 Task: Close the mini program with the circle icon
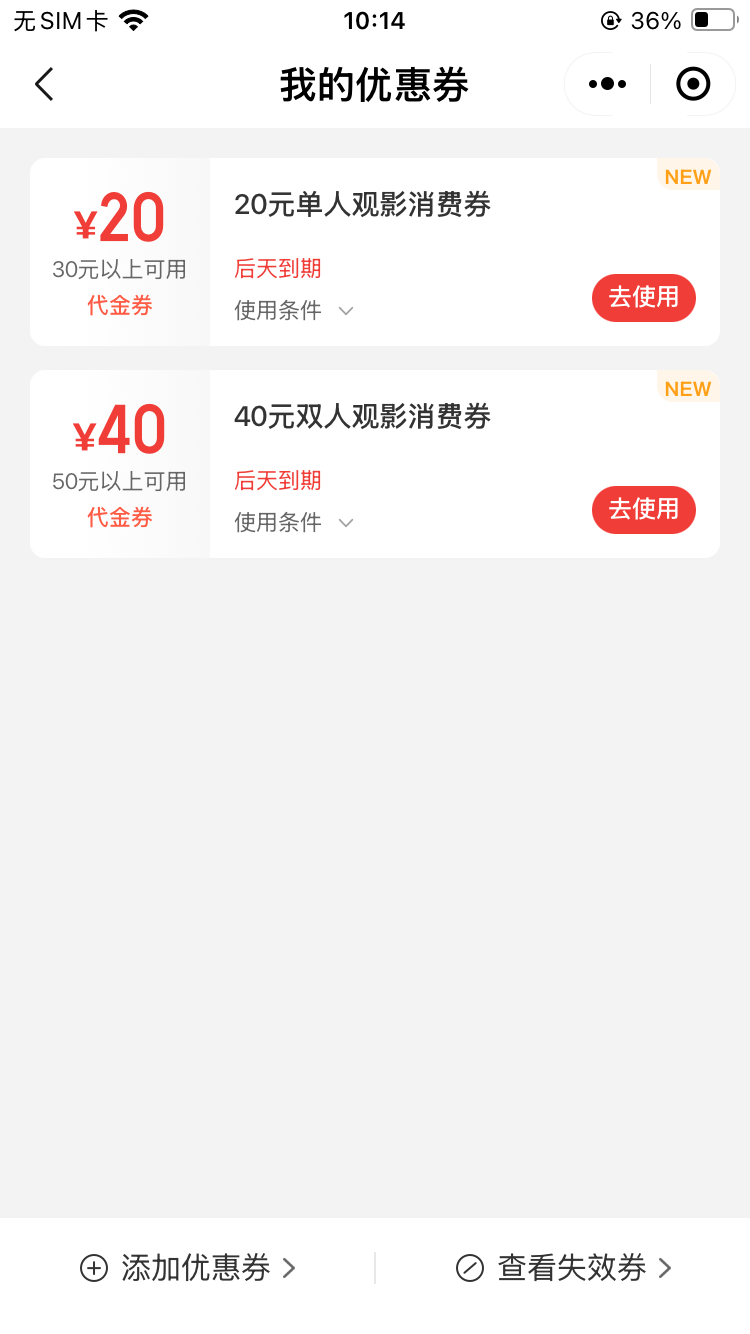click(692, 85)
